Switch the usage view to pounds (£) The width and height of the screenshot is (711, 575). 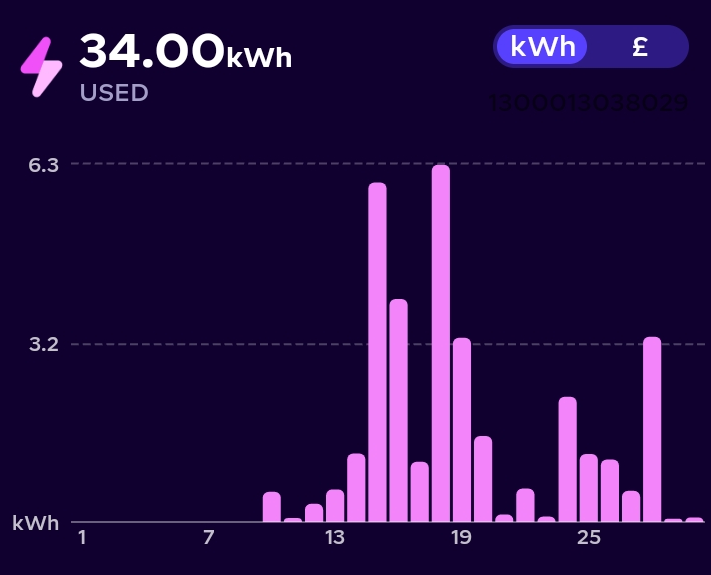tap(640, 47)
